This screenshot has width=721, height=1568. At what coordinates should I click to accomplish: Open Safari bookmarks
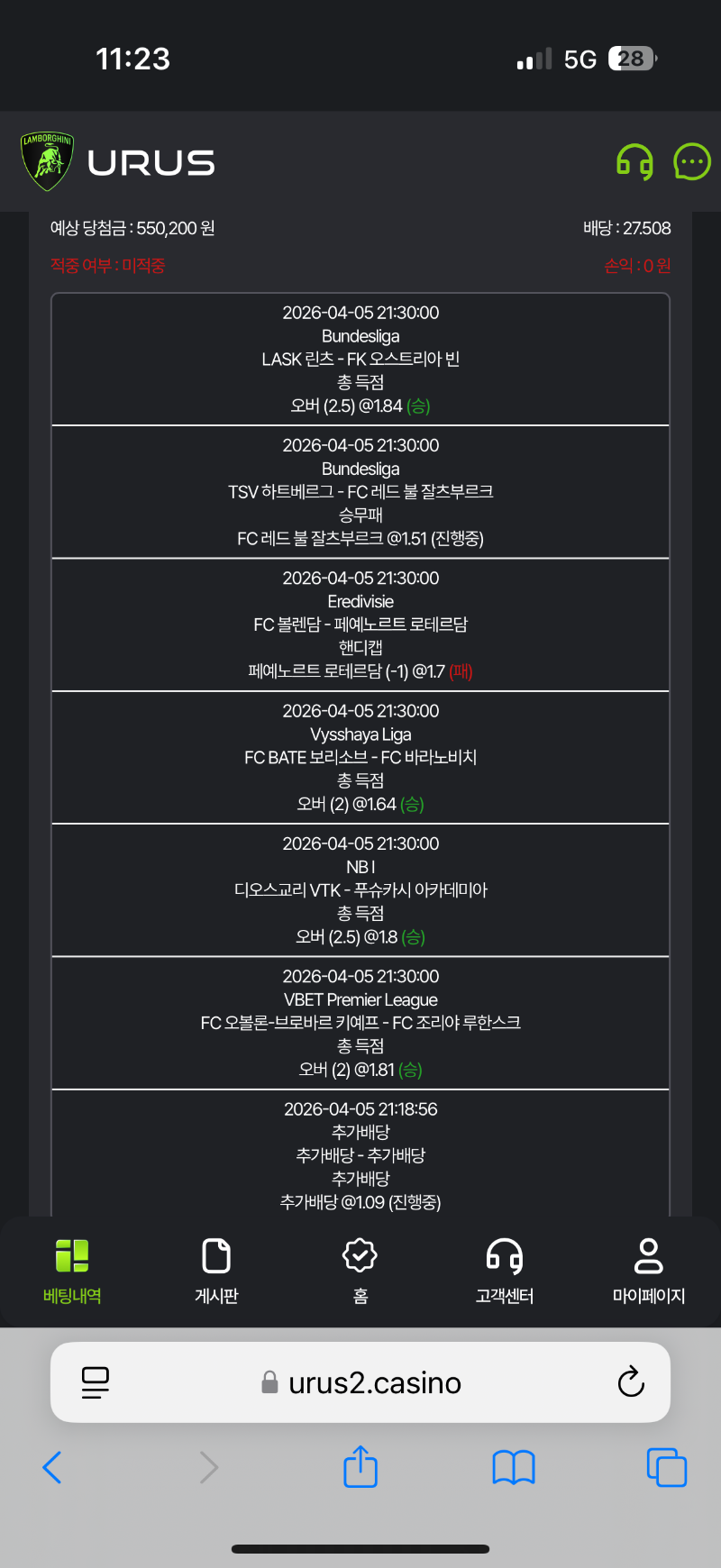click(514, 1467)
